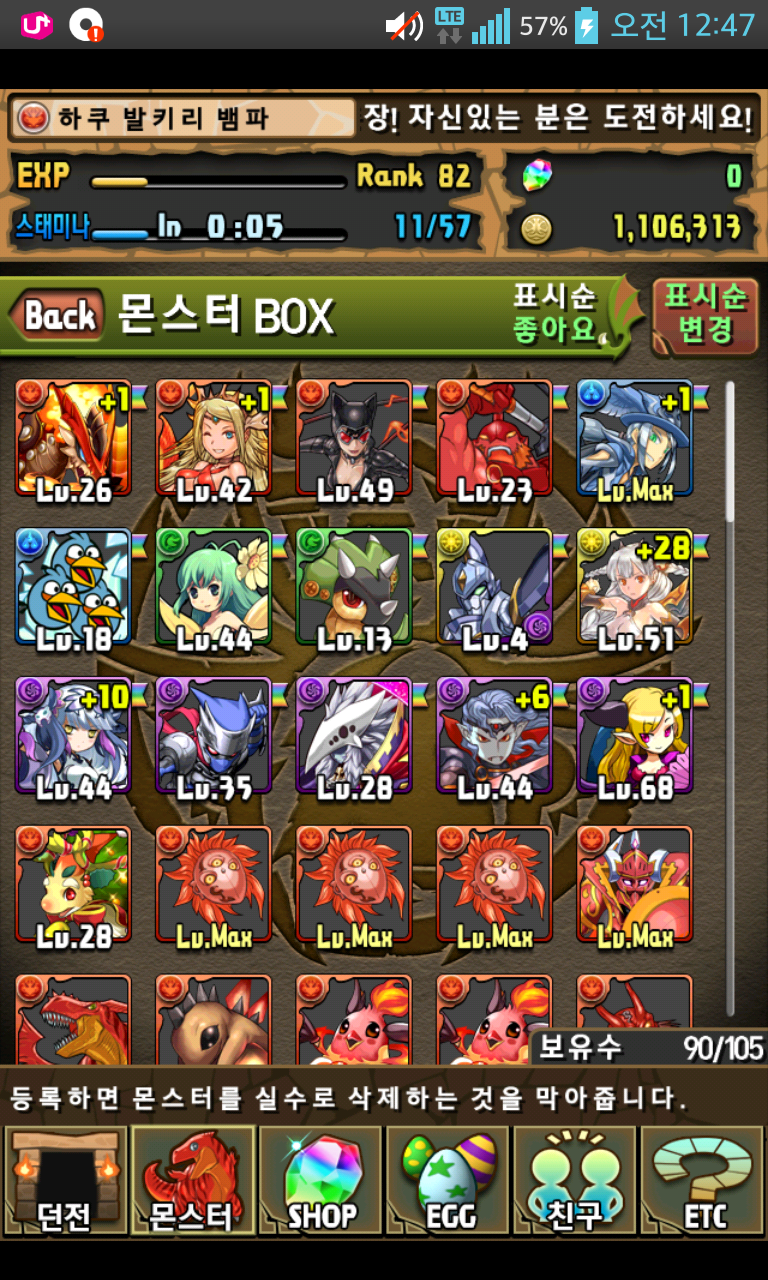Pick the green-haired Lv.44 wood monster
This screenshot has height=1280, width=768.
coord(213,587)
